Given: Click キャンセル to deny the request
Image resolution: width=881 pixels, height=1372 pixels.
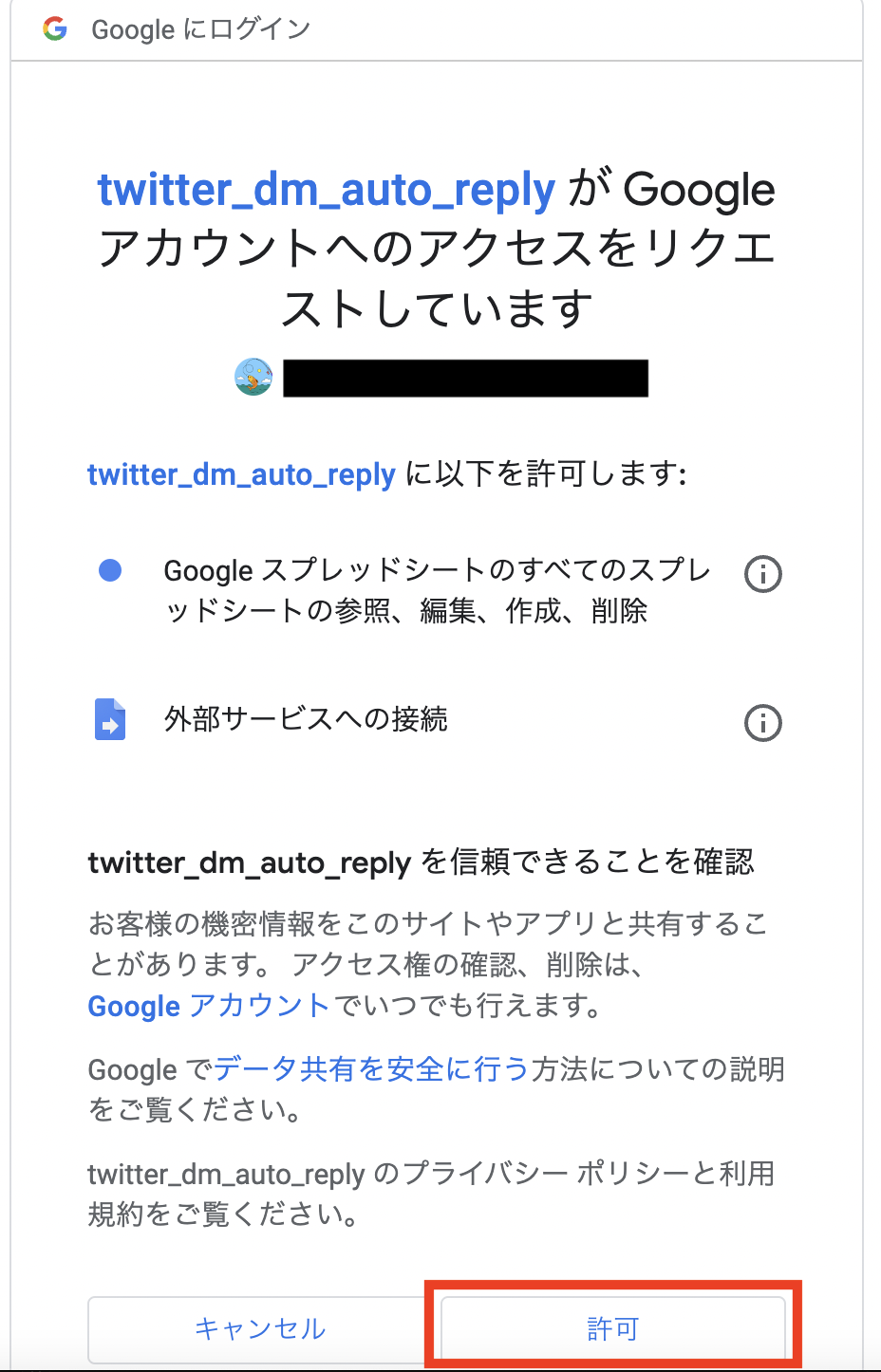Looking at the screenshot, I should (x=257, y=1329).
